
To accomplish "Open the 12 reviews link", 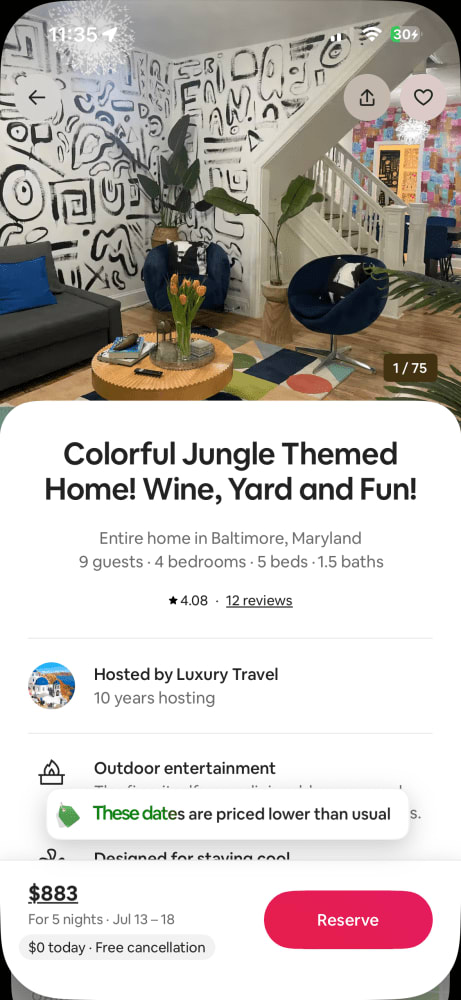I will point(259,600).
